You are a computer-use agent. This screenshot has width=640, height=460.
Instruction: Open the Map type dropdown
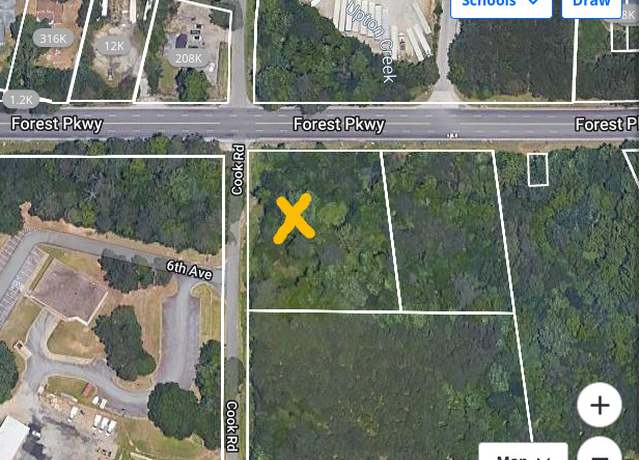click(523, 454)
